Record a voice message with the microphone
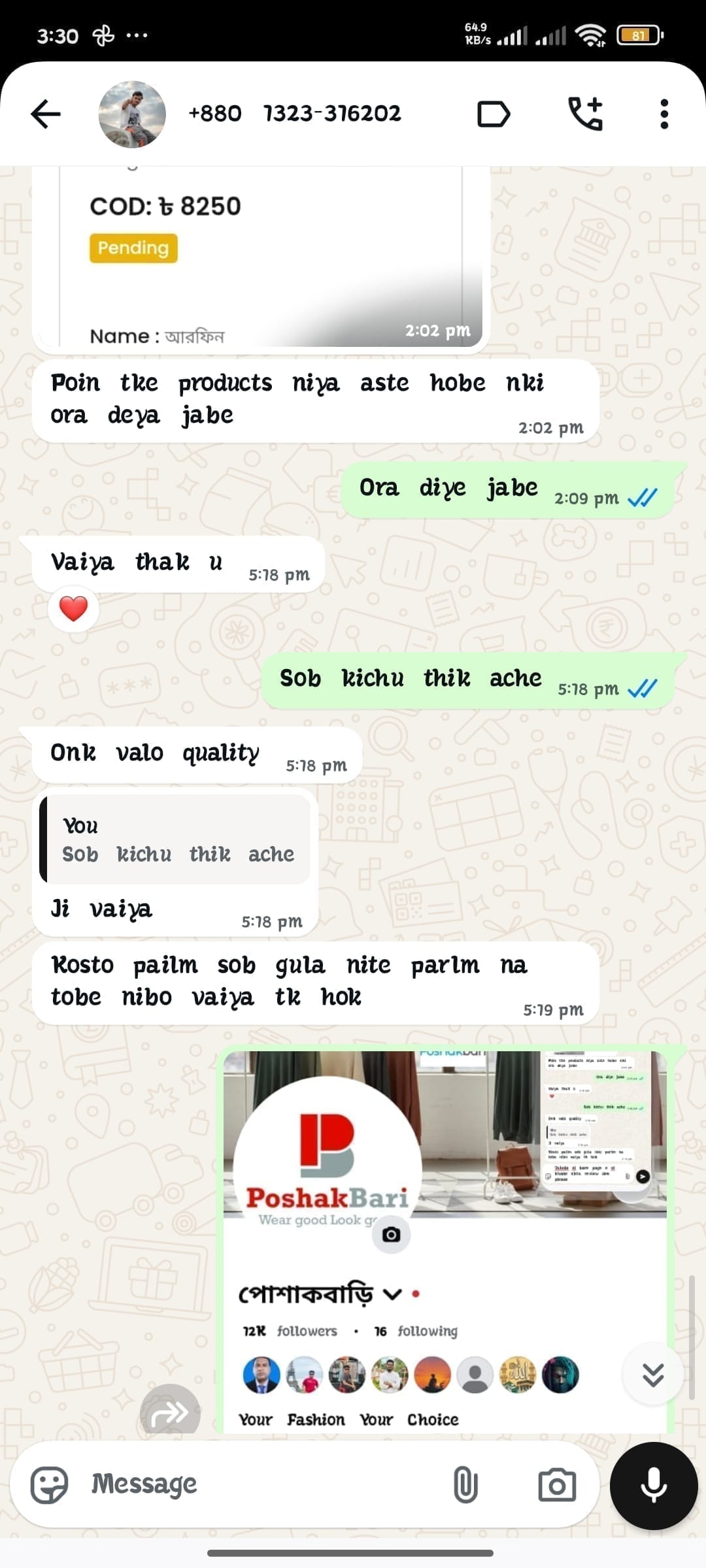 click(x=654, y=1484)
